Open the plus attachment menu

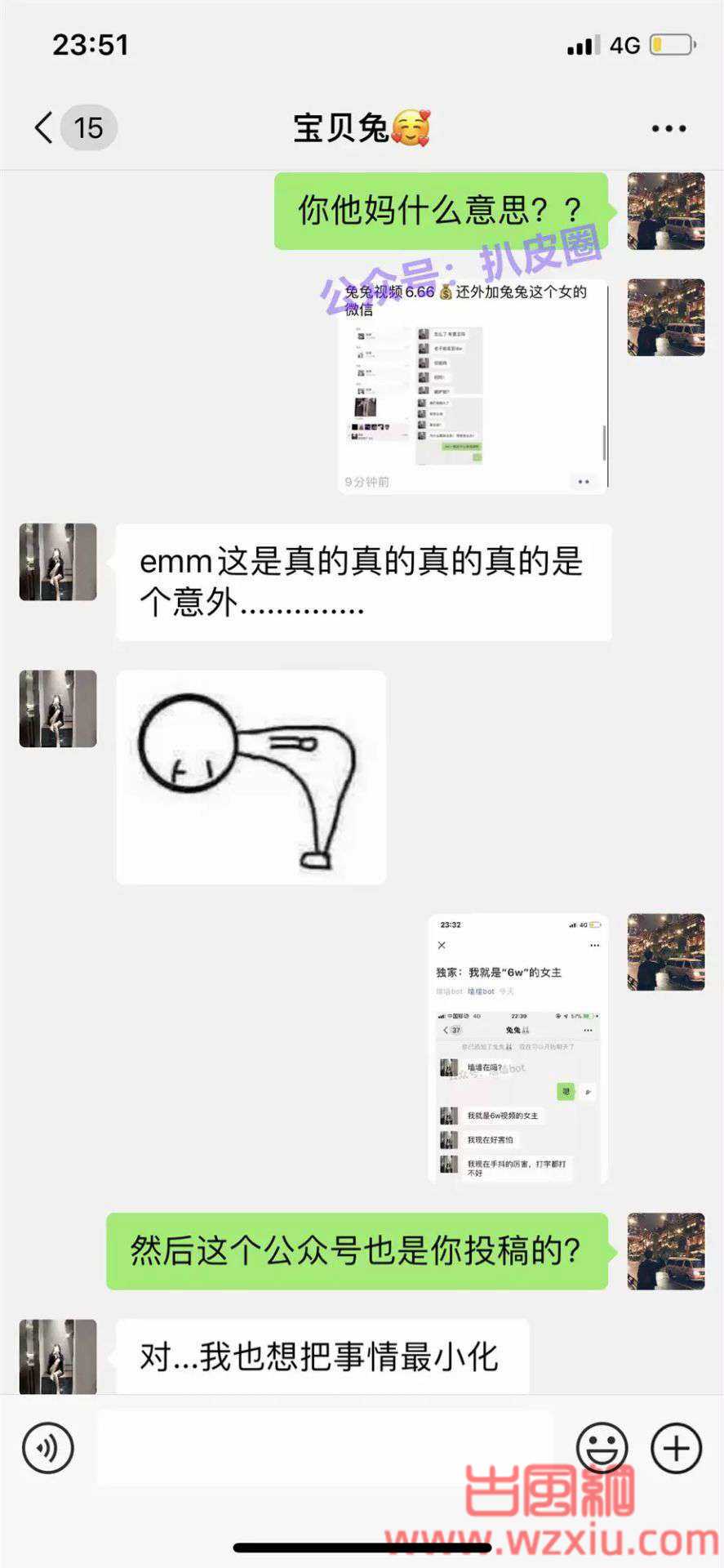[676, 1448]
